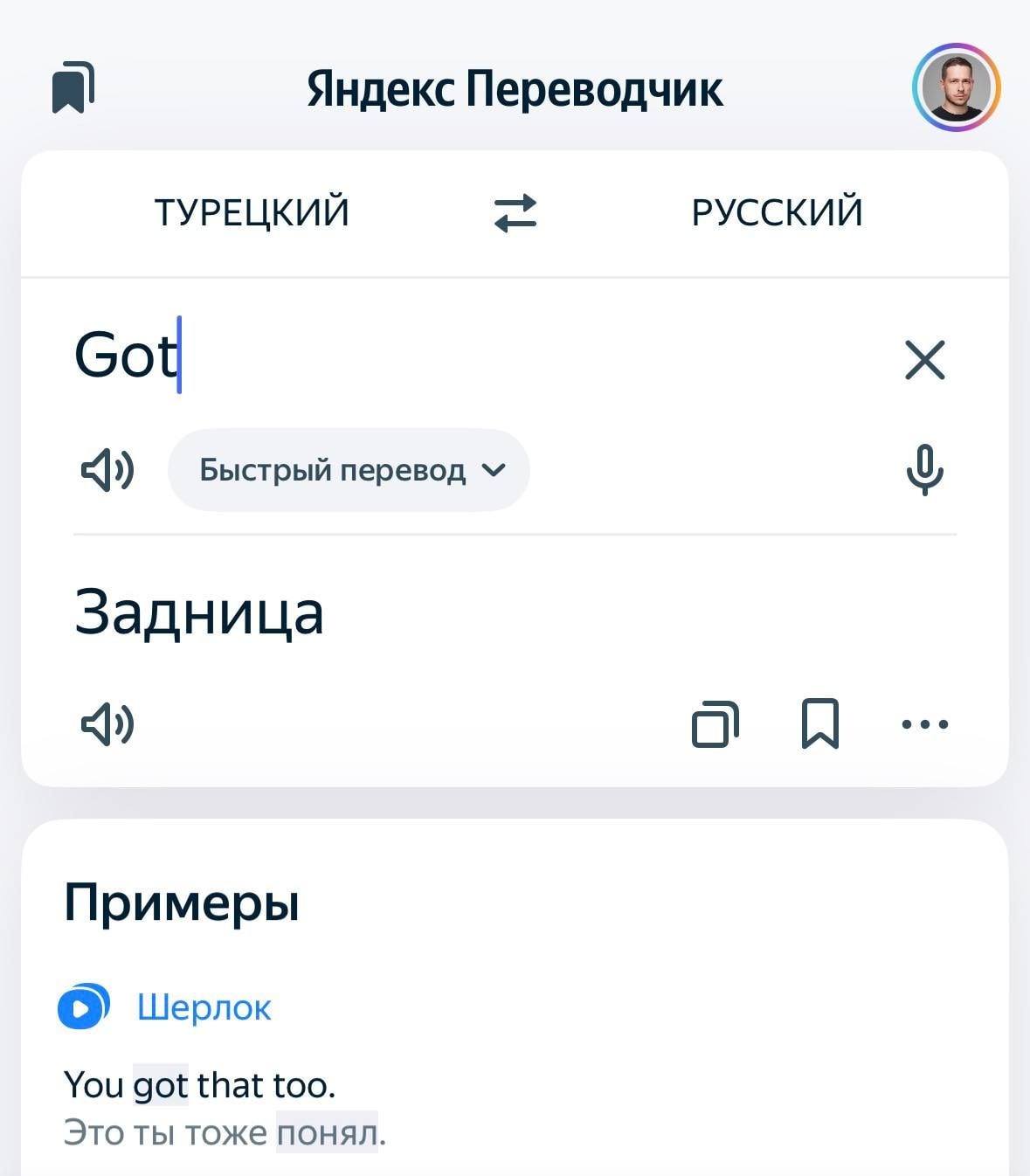Copy the translated text
This screenshot has height=1176, width=1030.
(715, 723)
